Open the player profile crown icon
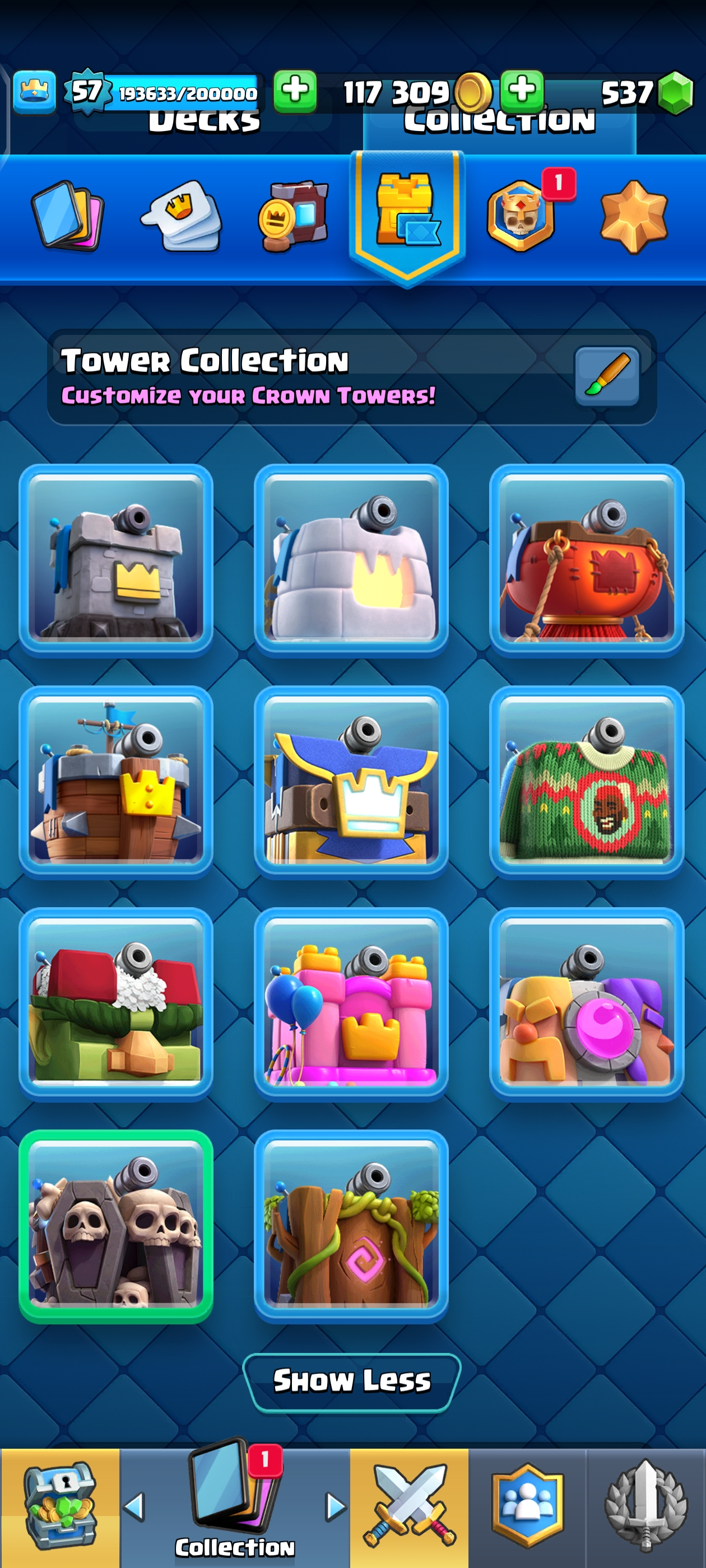 [34, 92]
